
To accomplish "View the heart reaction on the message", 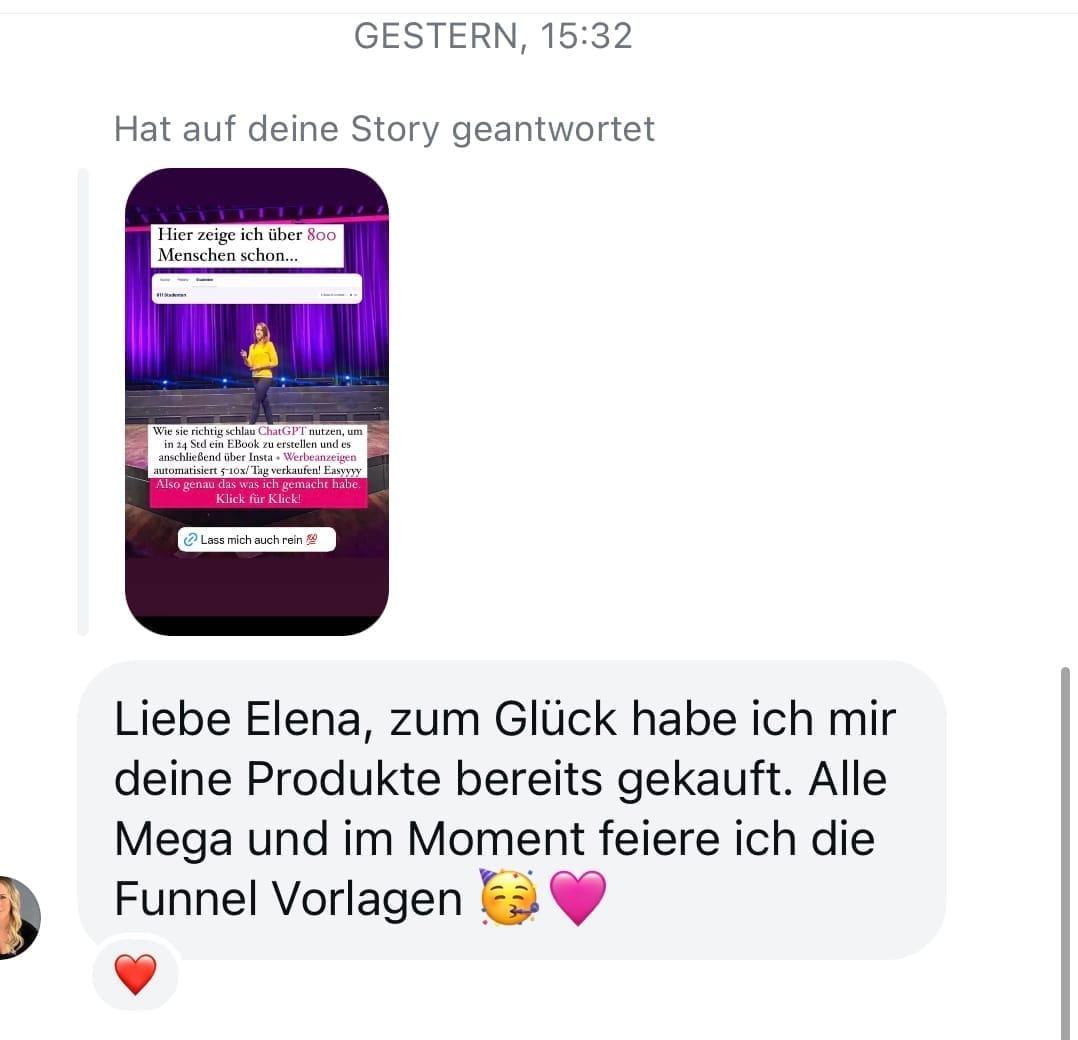I will pos(136,974).
